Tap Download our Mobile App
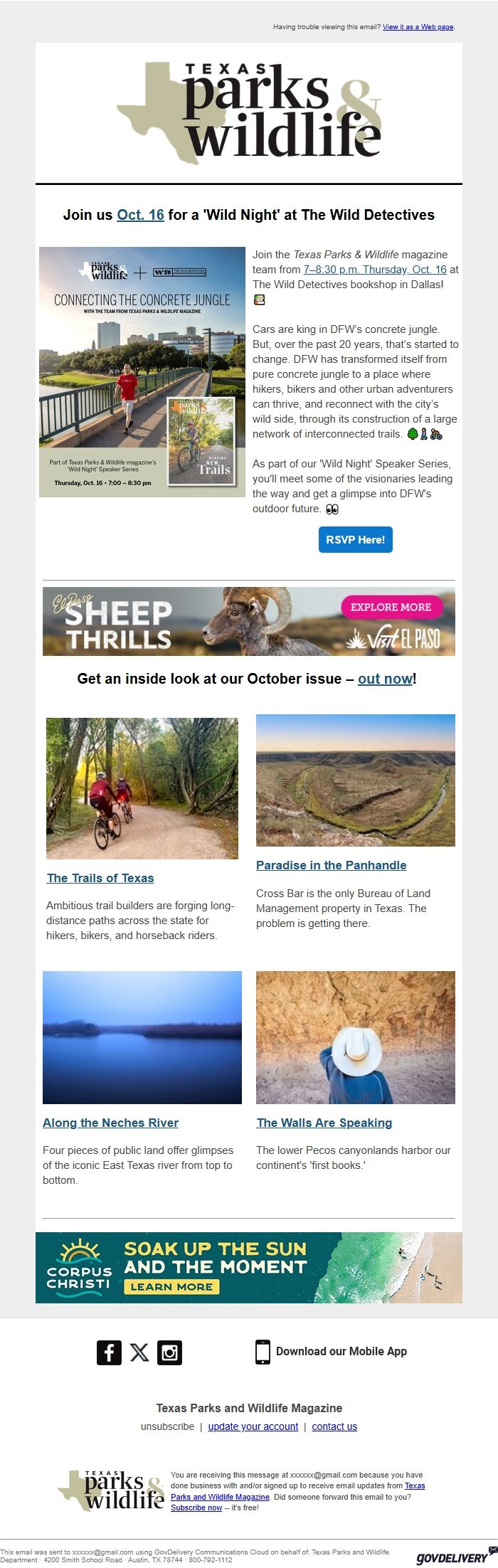 pyautogui.click(x=332, y=1352)
